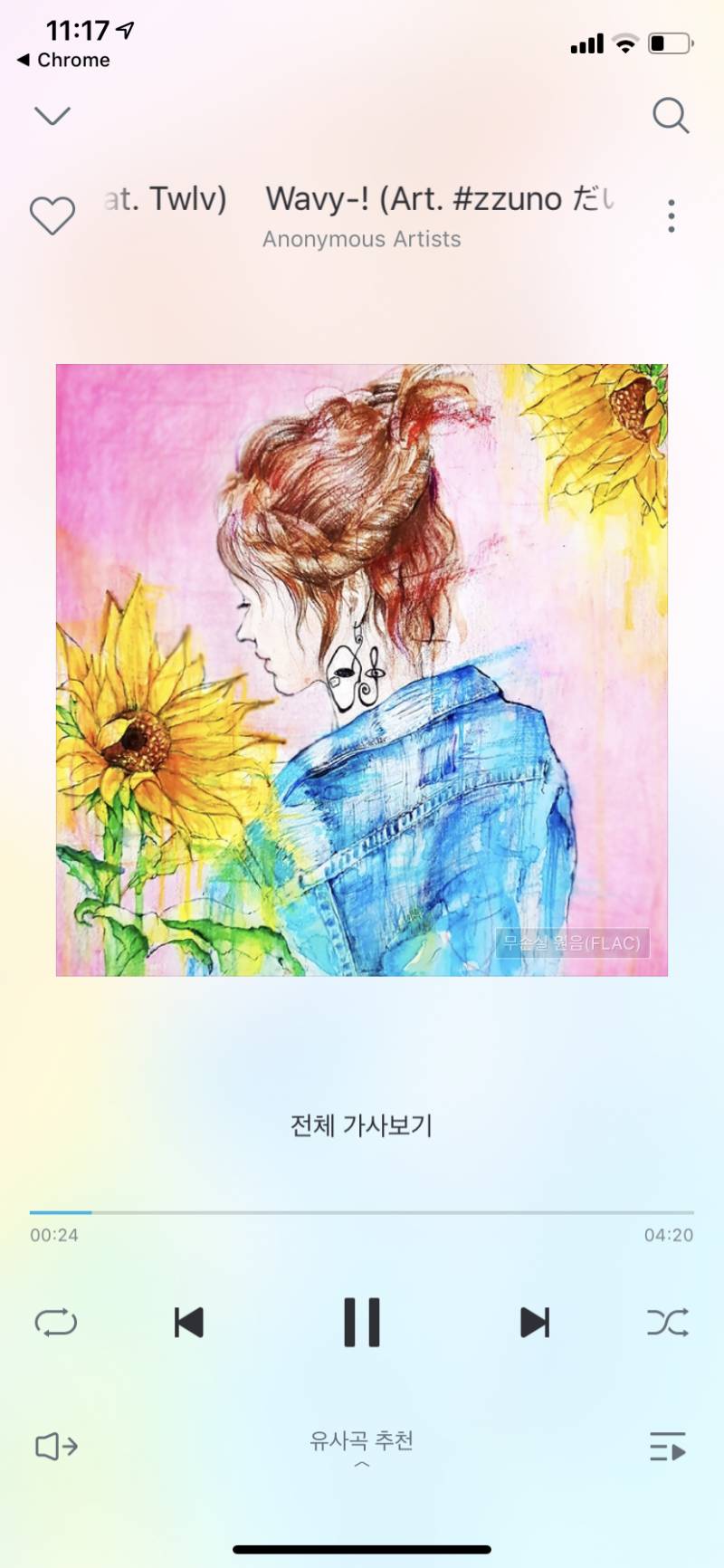Tap the album artwork image
Image resolution: width=724 pixels, height=1568 pixels.
[362, 670]
